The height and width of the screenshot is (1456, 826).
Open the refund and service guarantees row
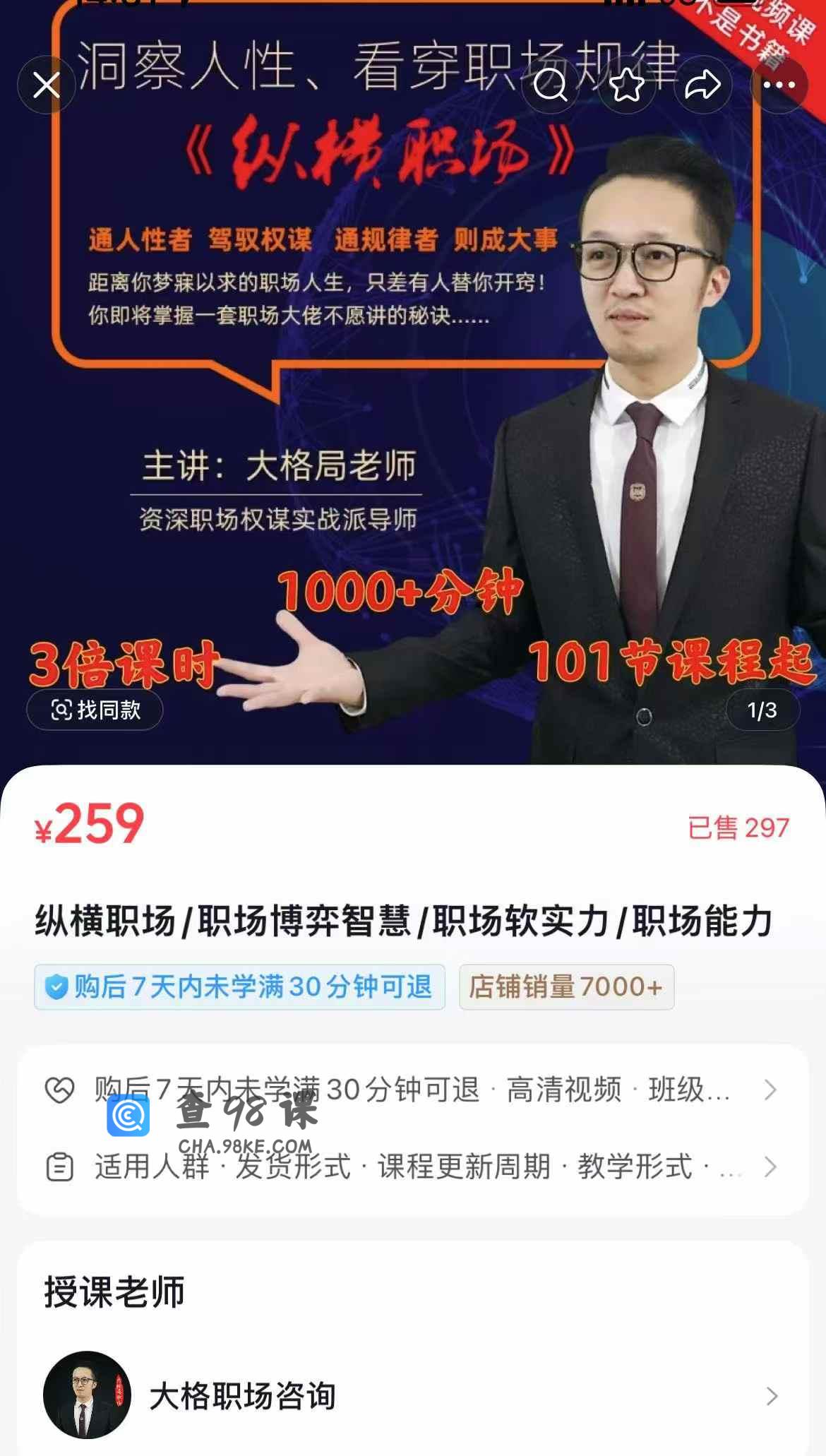[x=412, y=1090]
